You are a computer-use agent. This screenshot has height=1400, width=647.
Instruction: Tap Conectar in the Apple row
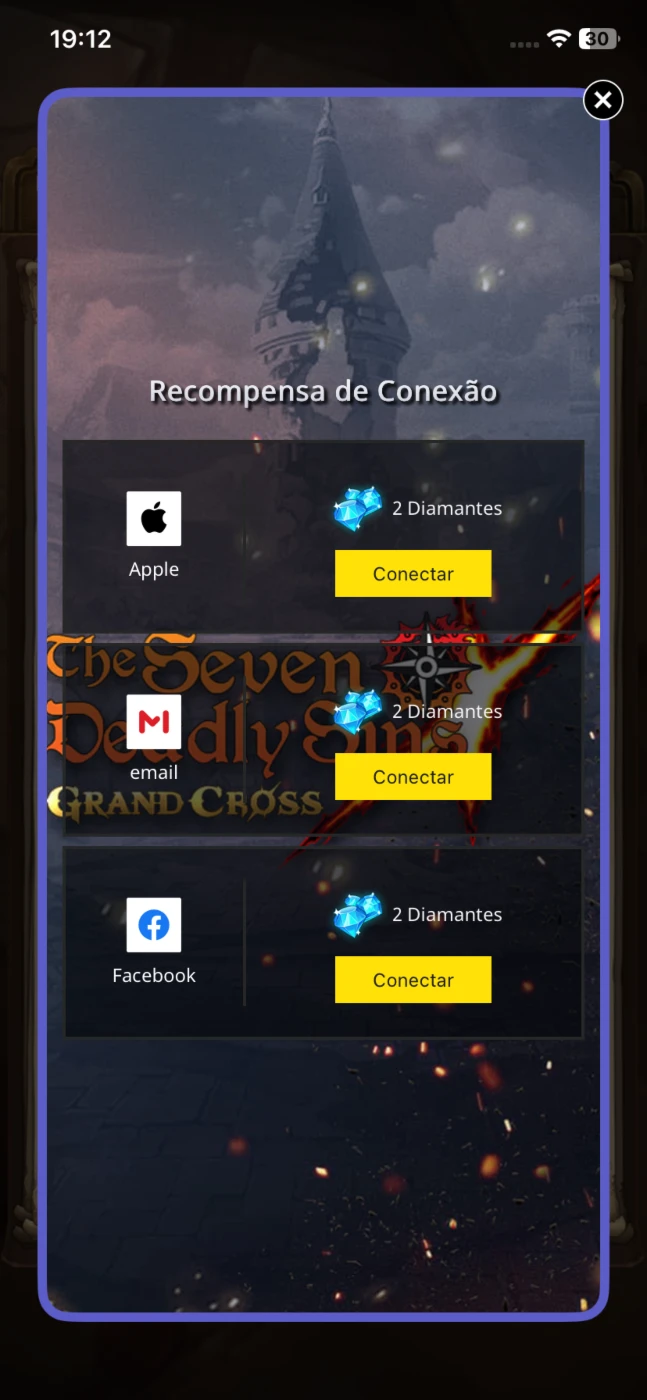coord(413,574)
